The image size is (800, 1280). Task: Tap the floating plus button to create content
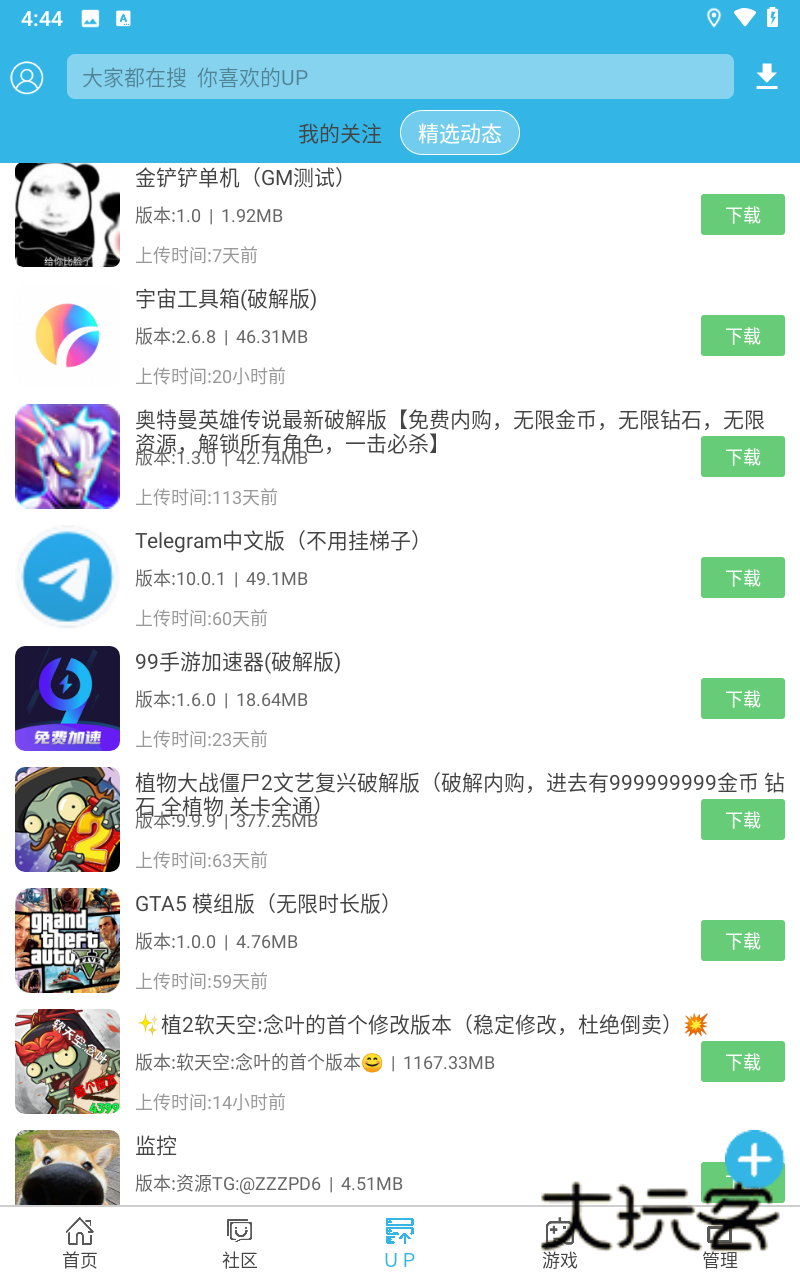754,1159
